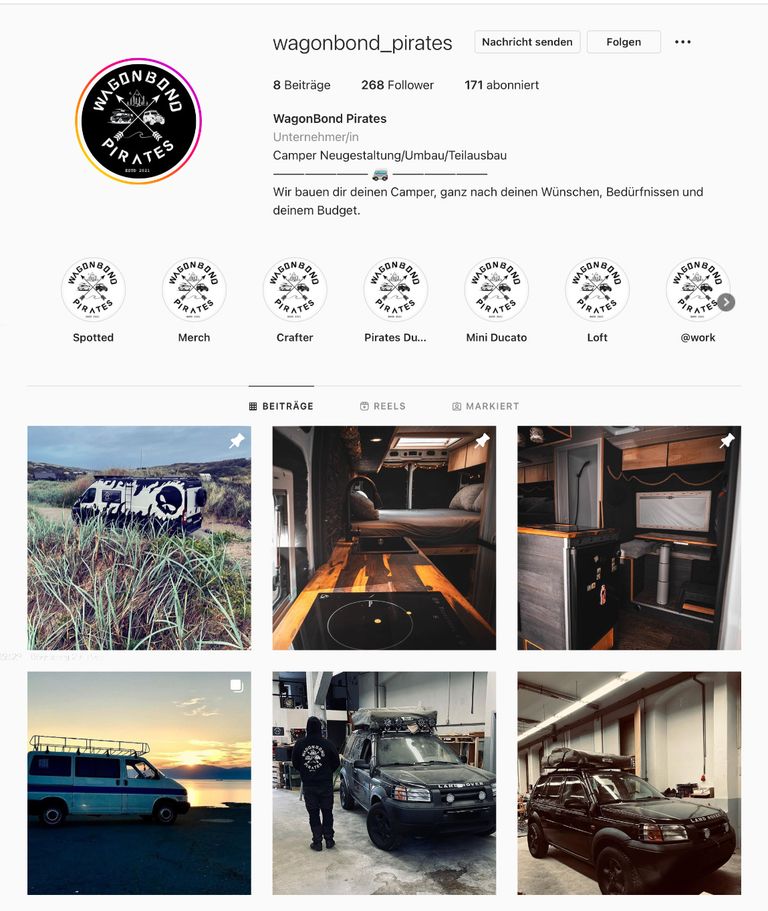Open the @work story highlight
Screen dimensions: 768x911
pos(696,290)
